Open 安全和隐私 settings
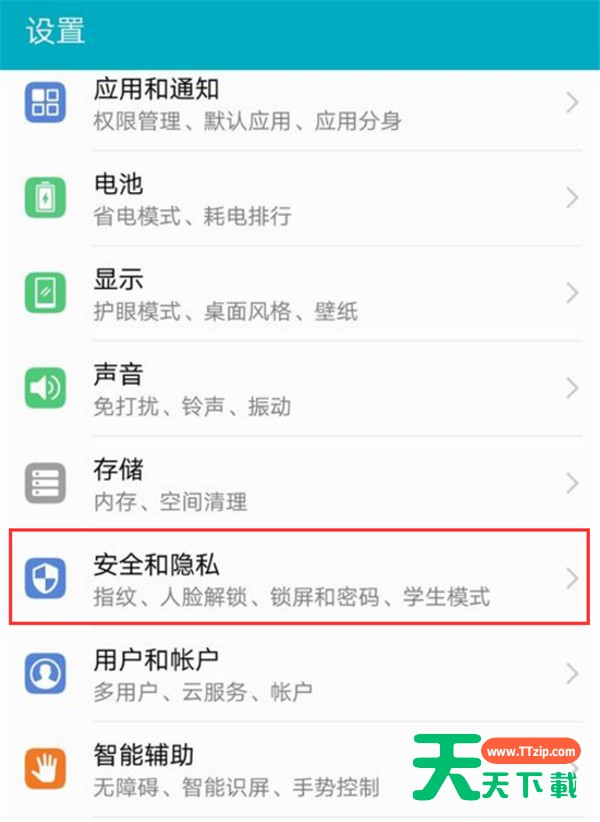The image size is (600, 822). 300,579
